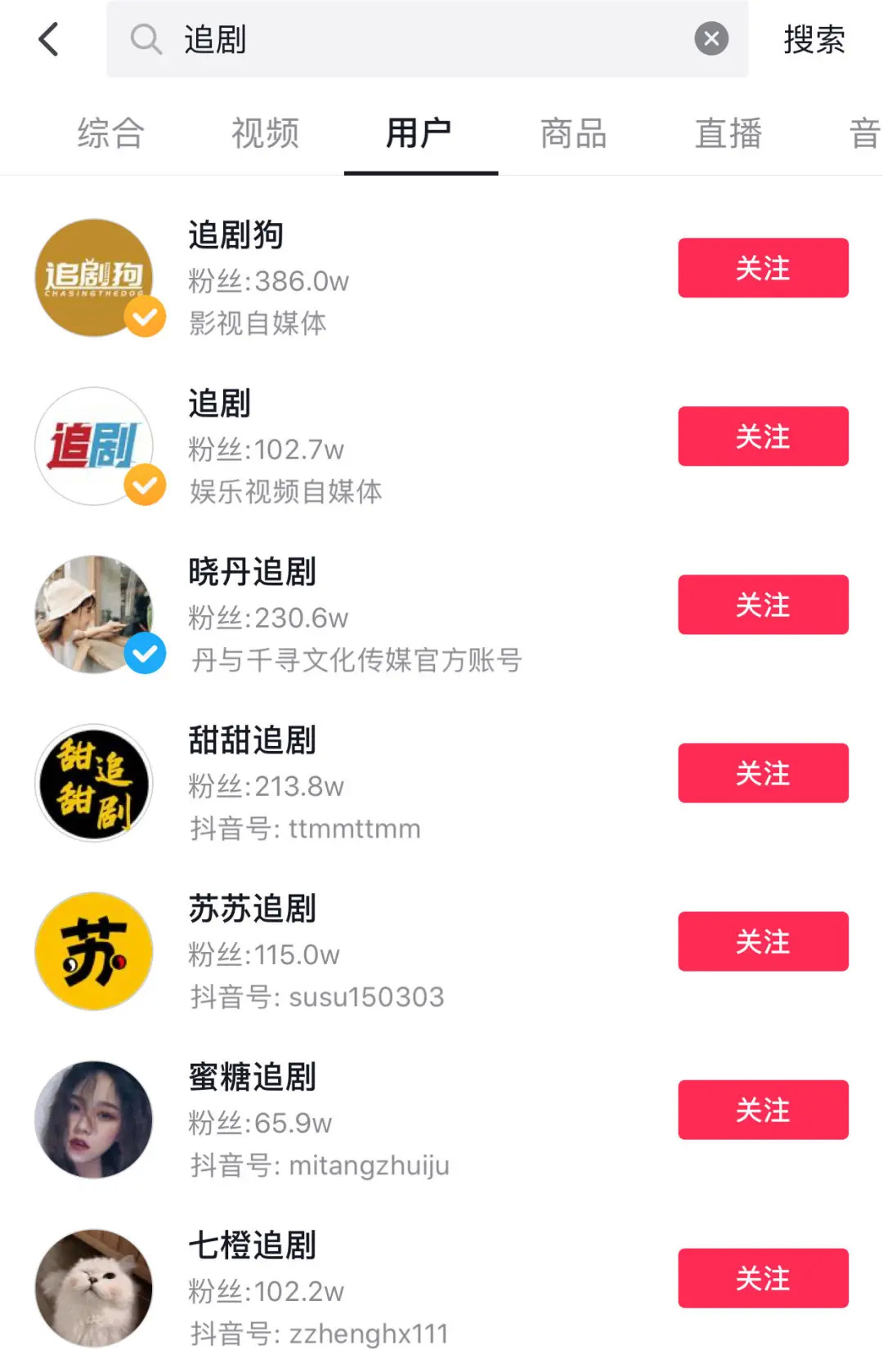Screen dimensions: 883x1372
Task: Switch to the 视频 tab
Action: tap(266, 133)
